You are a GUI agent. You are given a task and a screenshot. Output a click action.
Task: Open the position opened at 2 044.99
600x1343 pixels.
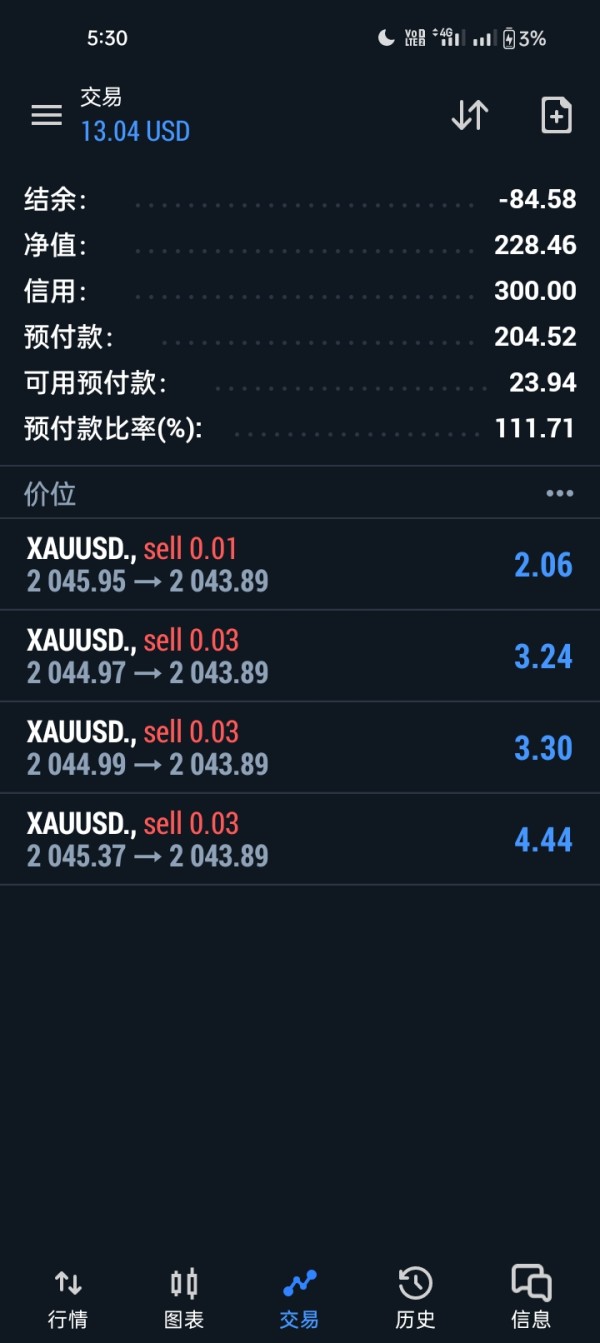[300, 748]
